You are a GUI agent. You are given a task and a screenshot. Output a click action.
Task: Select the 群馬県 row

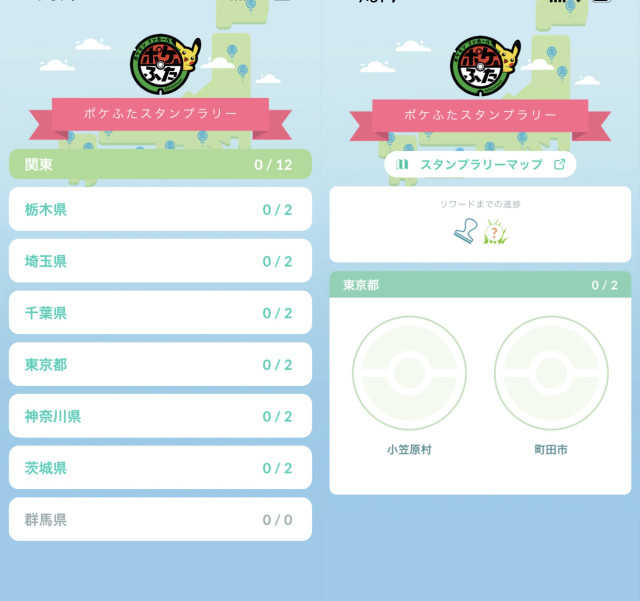point(160,520)
